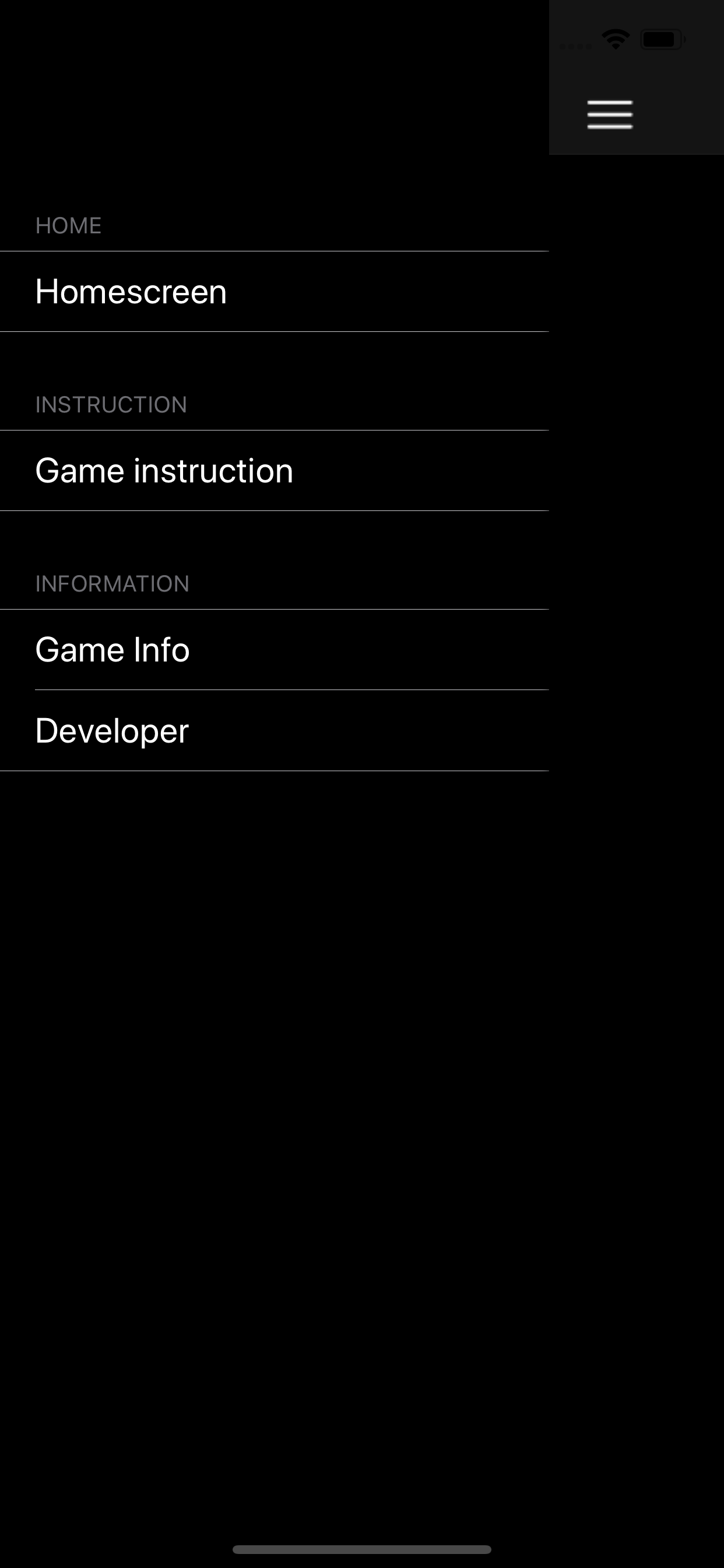This screenshot has height=1568, width=724.
Task: Select the Game Info row
Action: point(275,649)
